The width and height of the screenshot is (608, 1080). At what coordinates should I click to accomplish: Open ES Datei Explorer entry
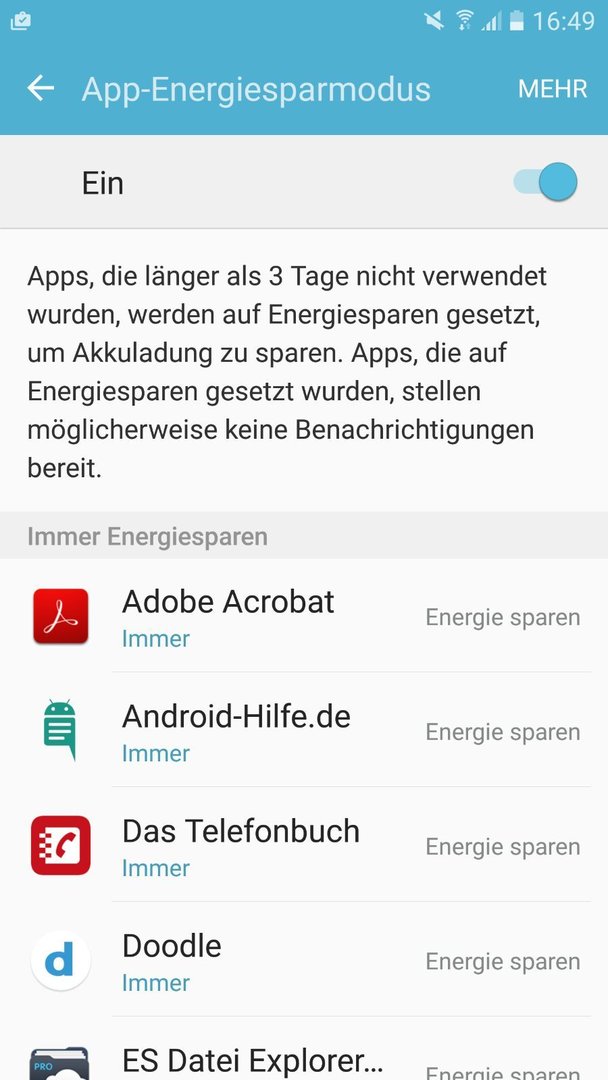(304, 1049)
